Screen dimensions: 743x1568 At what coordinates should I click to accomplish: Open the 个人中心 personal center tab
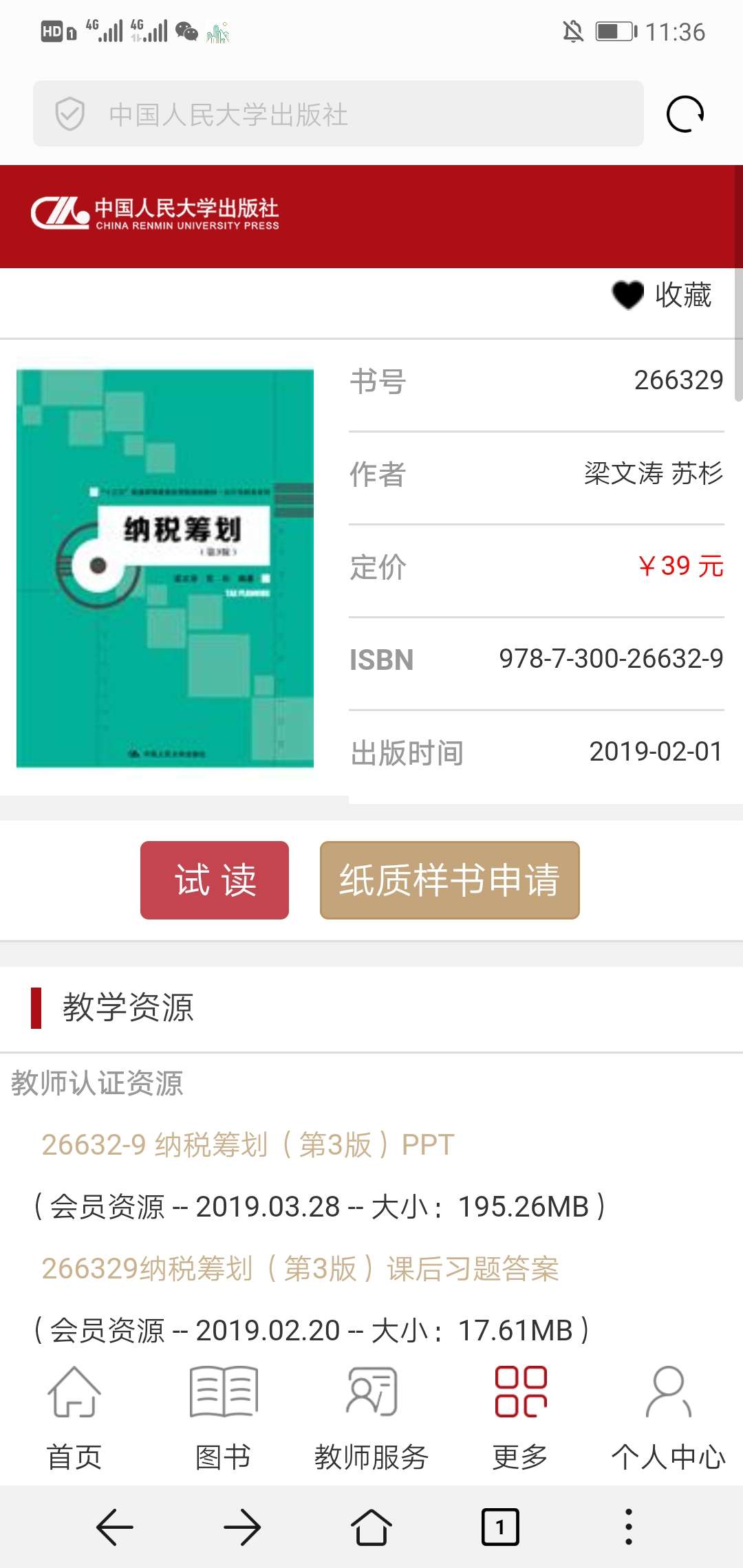click(x=668, y=1417)
